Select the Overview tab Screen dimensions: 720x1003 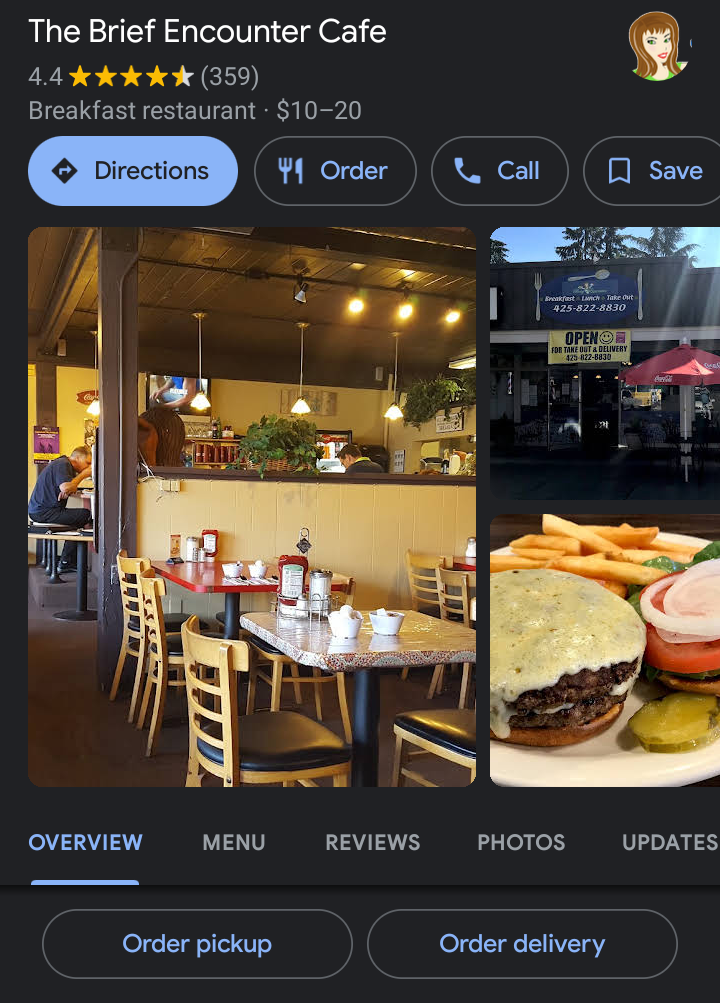click(x=85, y=842)
